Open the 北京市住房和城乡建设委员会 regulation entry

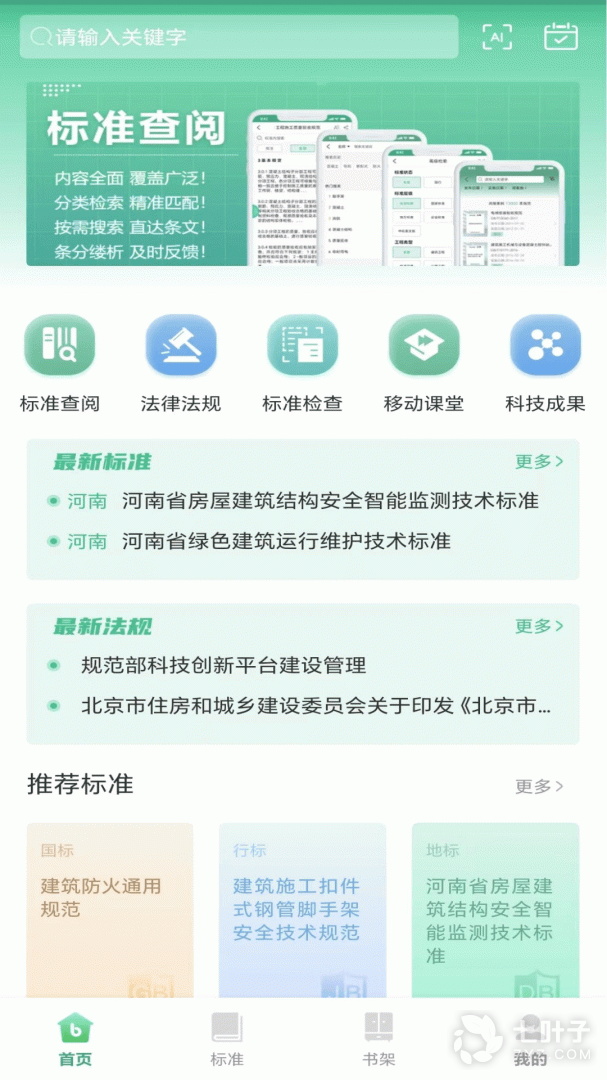(x=316, y=706)
